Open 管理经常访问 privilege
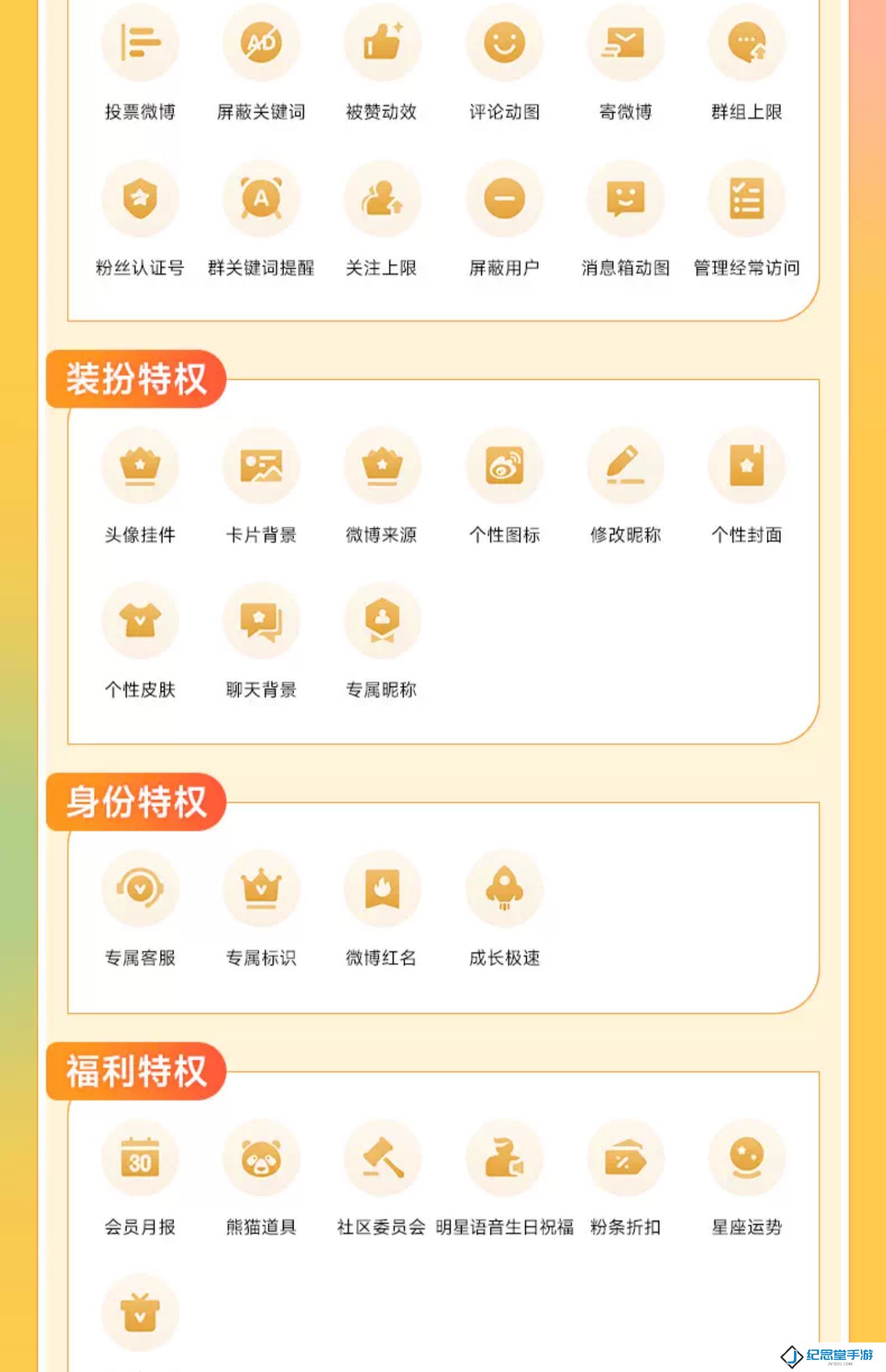The height and width of the screenshot is (1372, 886). (747, 199)
